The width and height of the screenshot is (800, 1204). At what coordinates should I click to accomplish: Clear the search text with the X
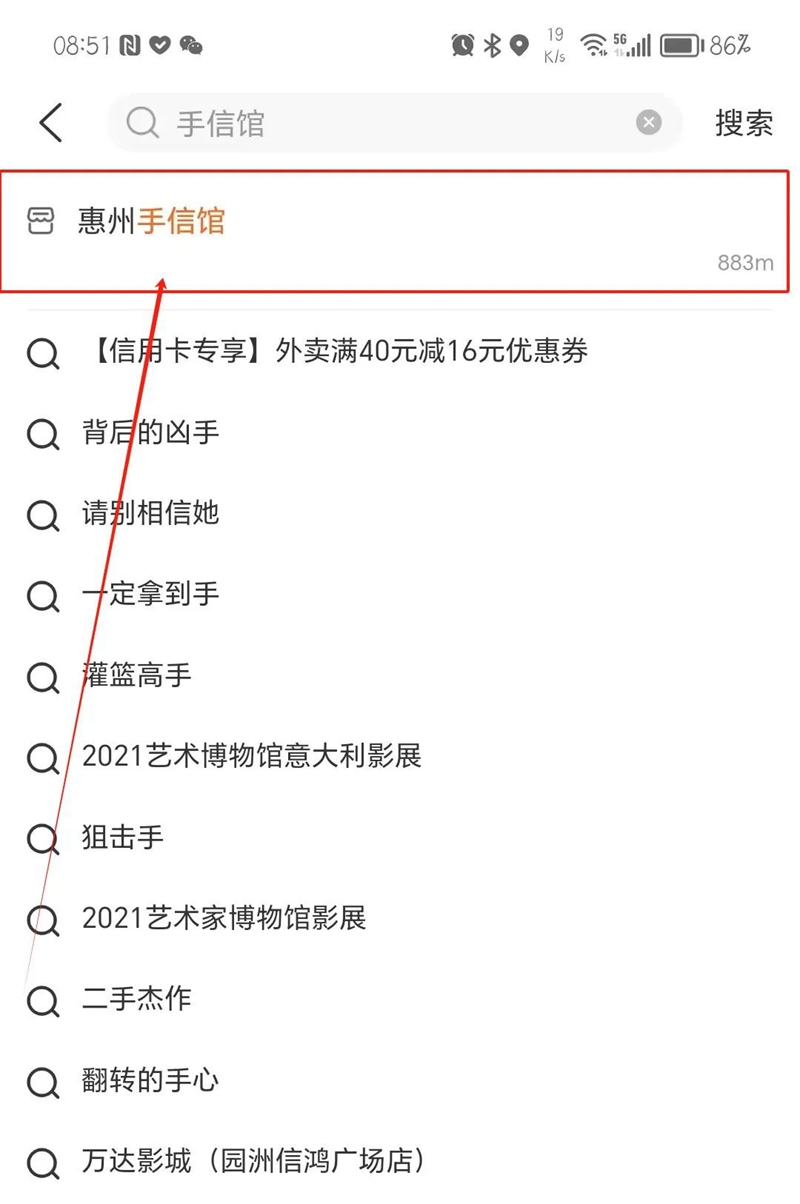649,123
